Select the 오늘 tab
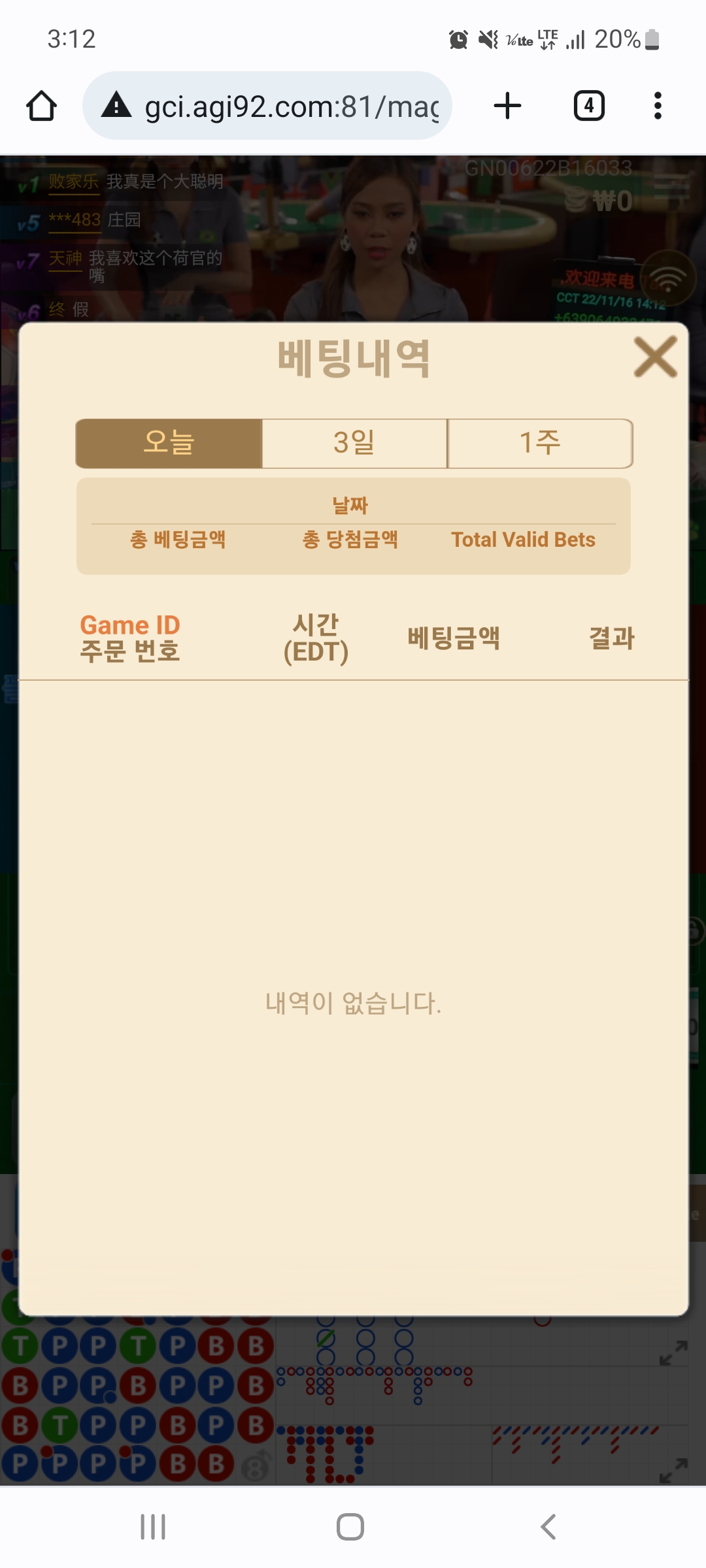The width and height of the screenshot is (706, 1568). pos(169,444)
